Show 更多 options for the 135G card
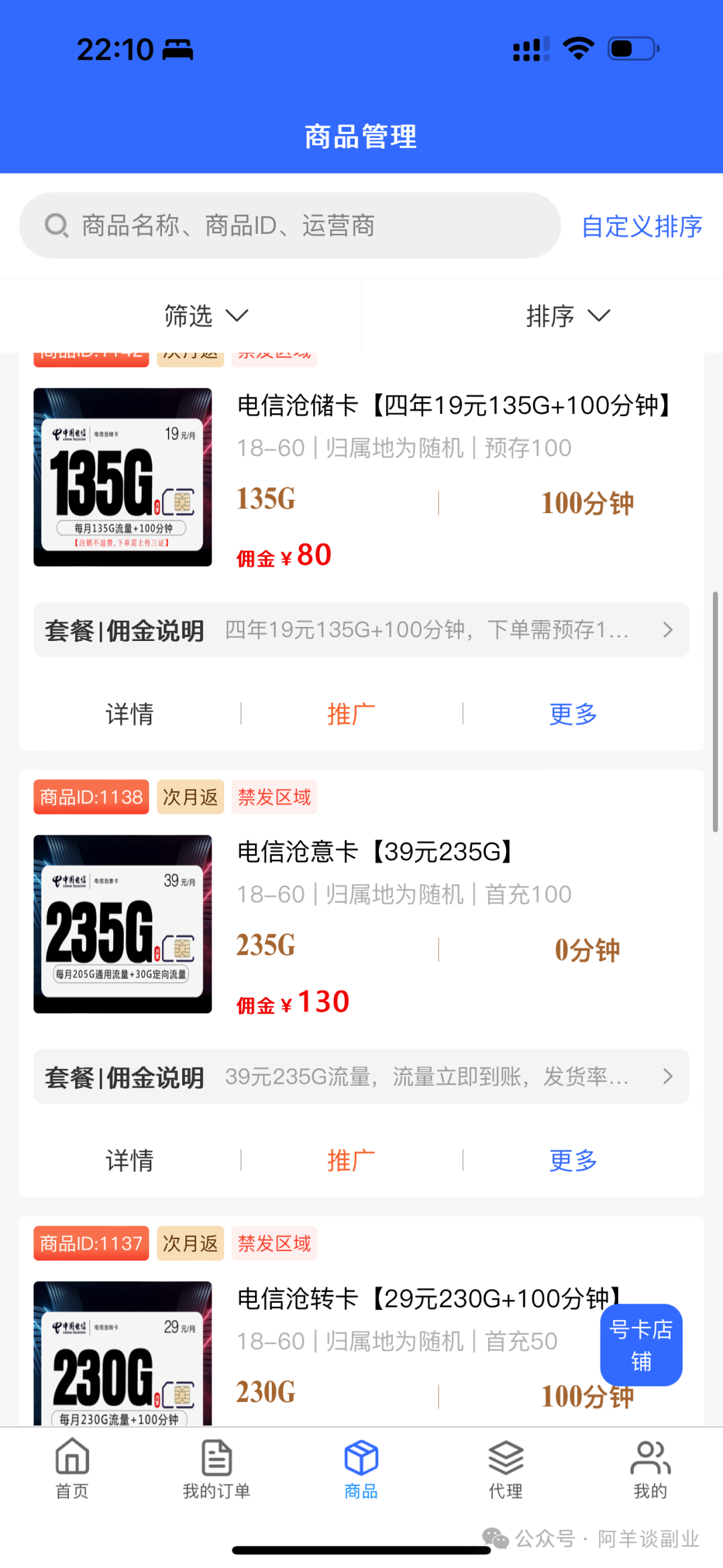Image resolution: width=723 pixels, height=1568 pixels. click(573, 714)
